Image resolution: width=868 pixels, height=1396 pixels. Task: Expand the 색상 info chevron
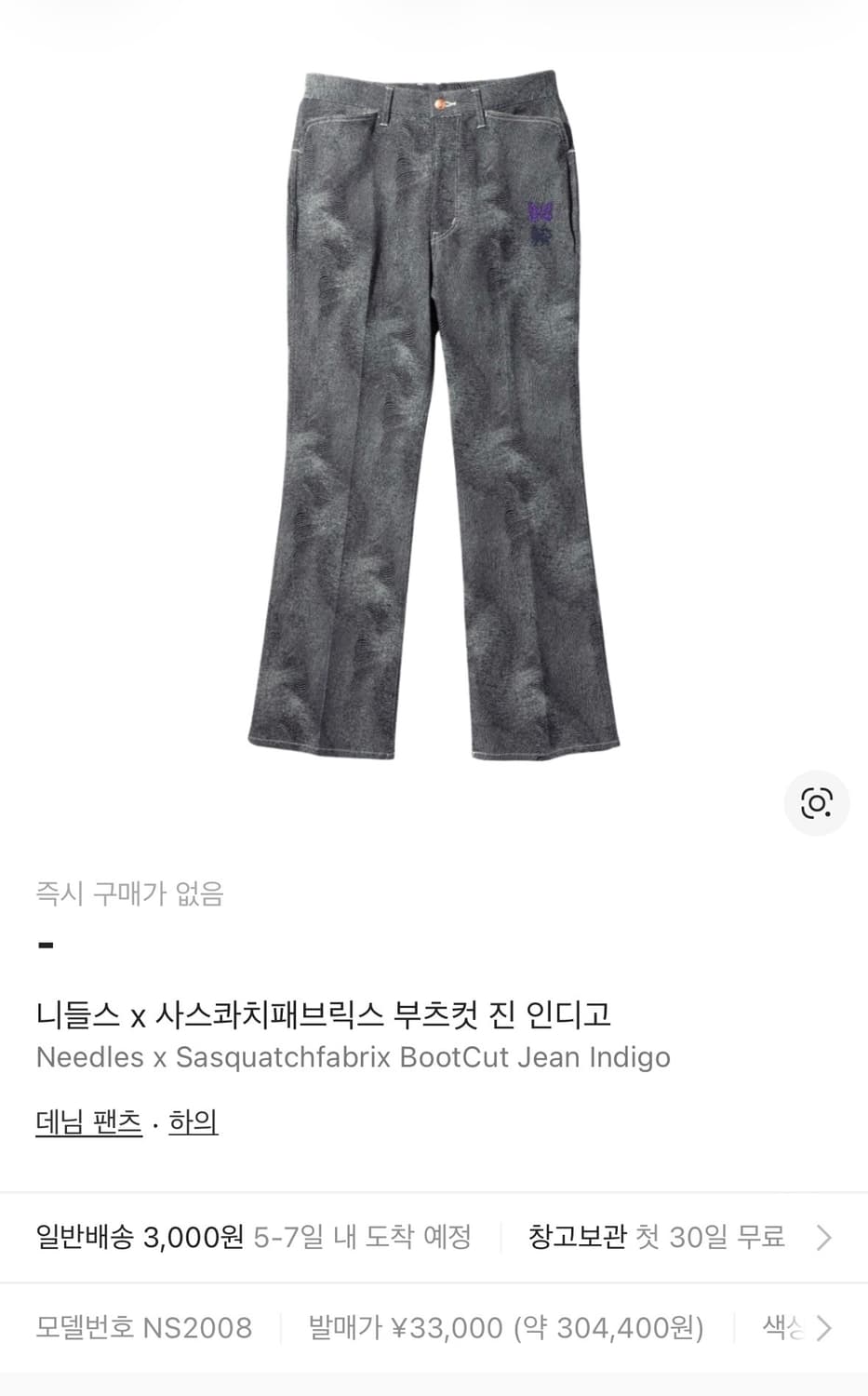pos(823,1326)
